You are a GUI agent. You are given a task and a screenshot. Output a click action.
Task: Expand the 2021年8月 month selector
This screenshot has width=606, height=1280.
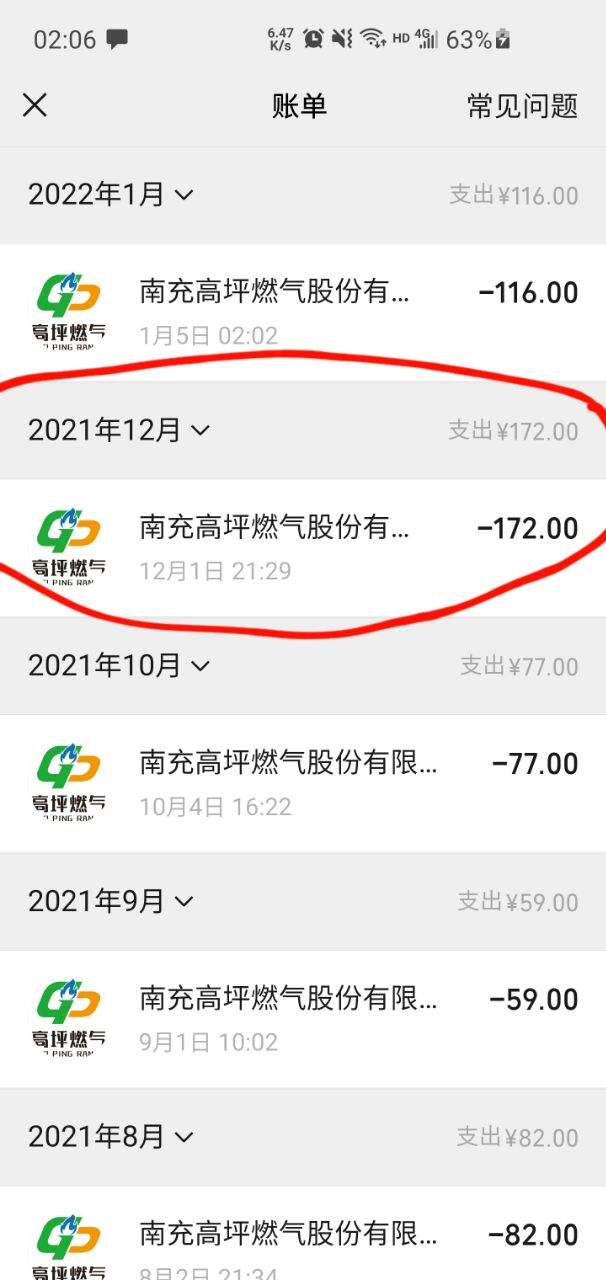(110, 1137)
